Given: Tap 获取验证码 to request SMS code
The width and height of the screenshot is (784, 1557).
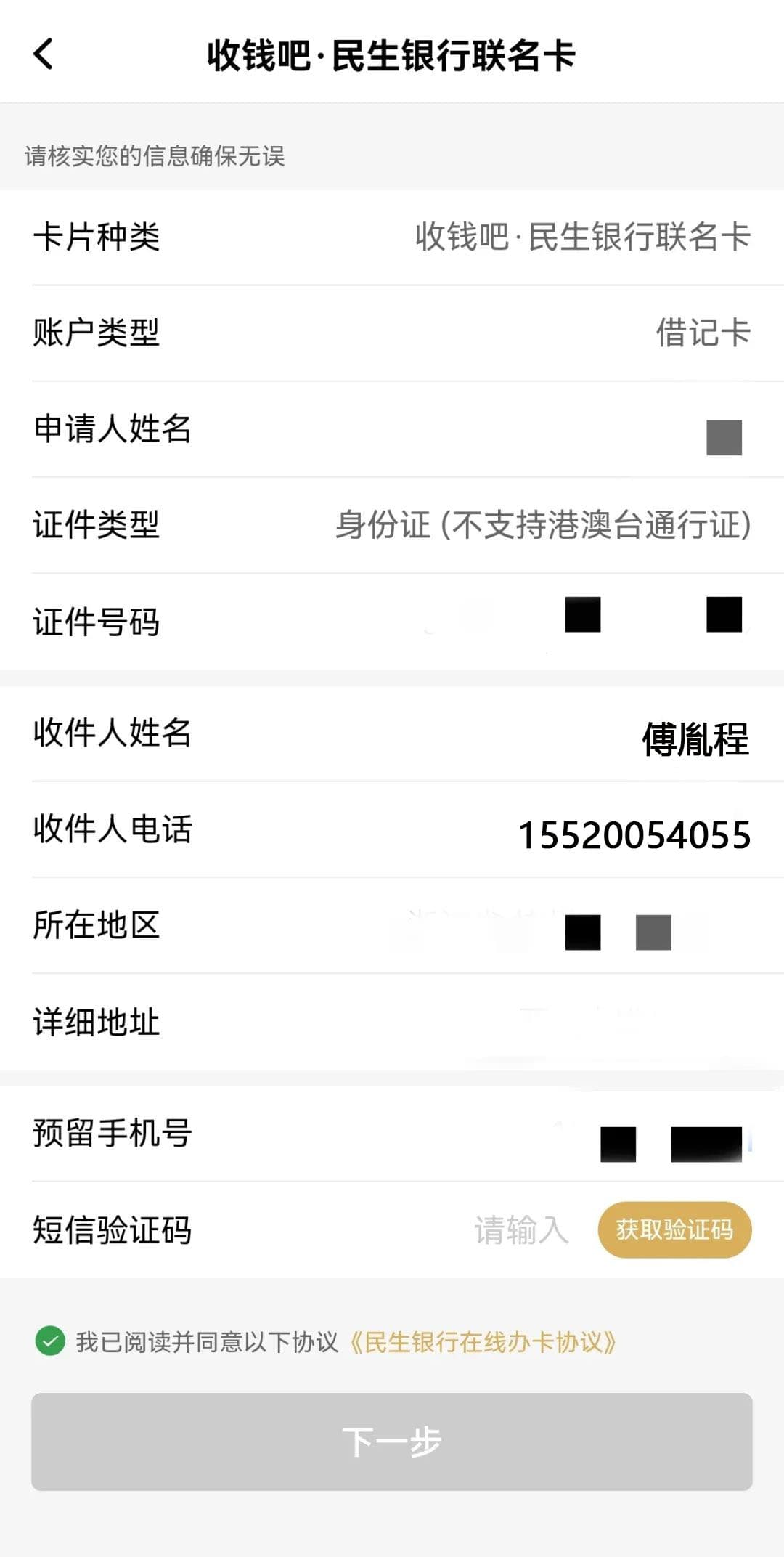Looking at the screenshot, I should (x=674, y=1229).
